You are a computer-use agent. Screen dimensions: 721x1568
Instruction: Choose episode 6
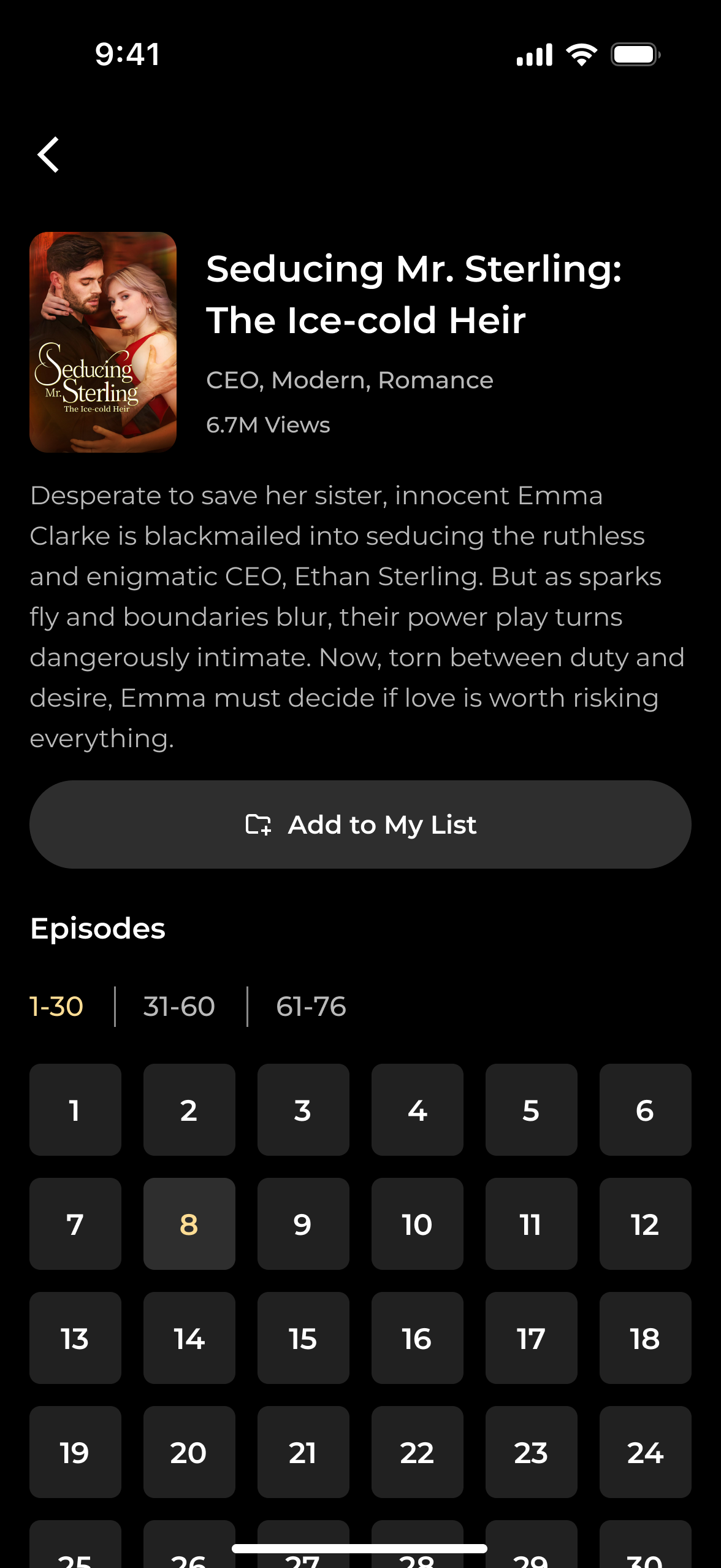coord(646,1110)
